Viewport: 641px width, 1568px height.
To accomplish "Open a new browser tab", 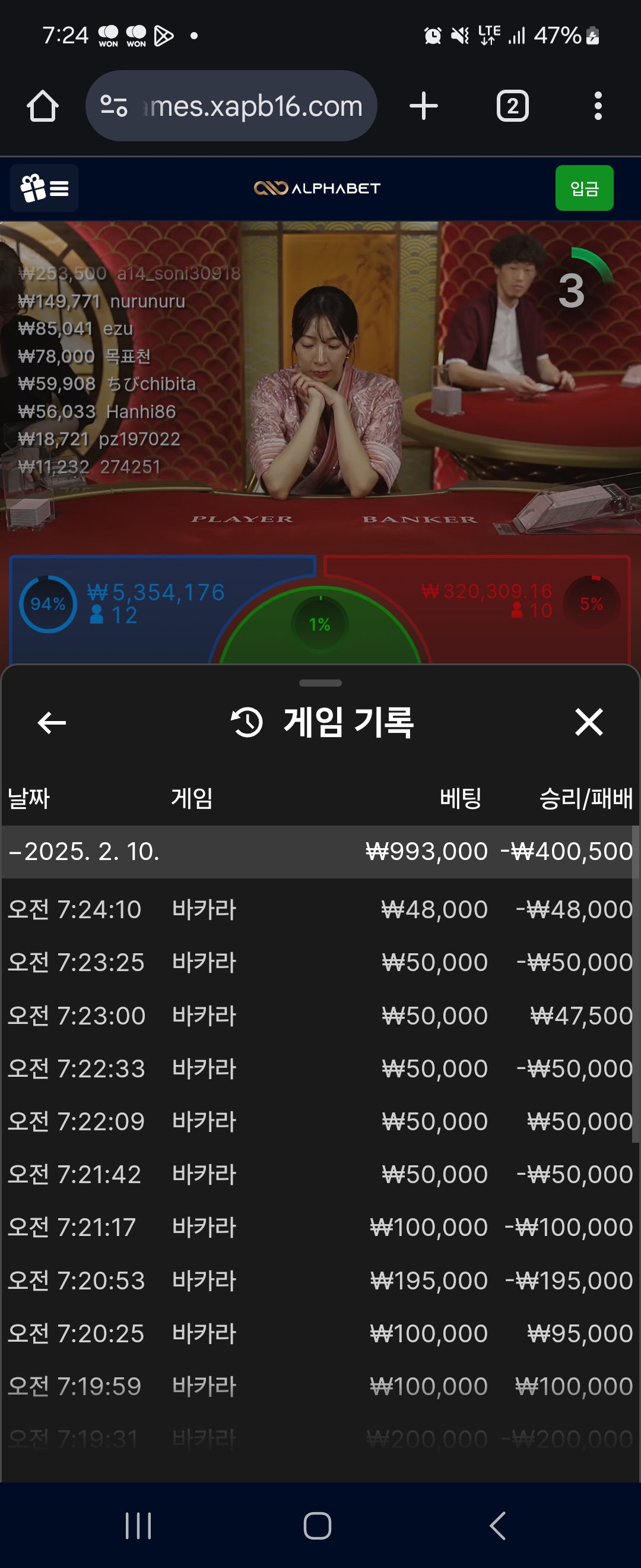I will pos(424,106).
